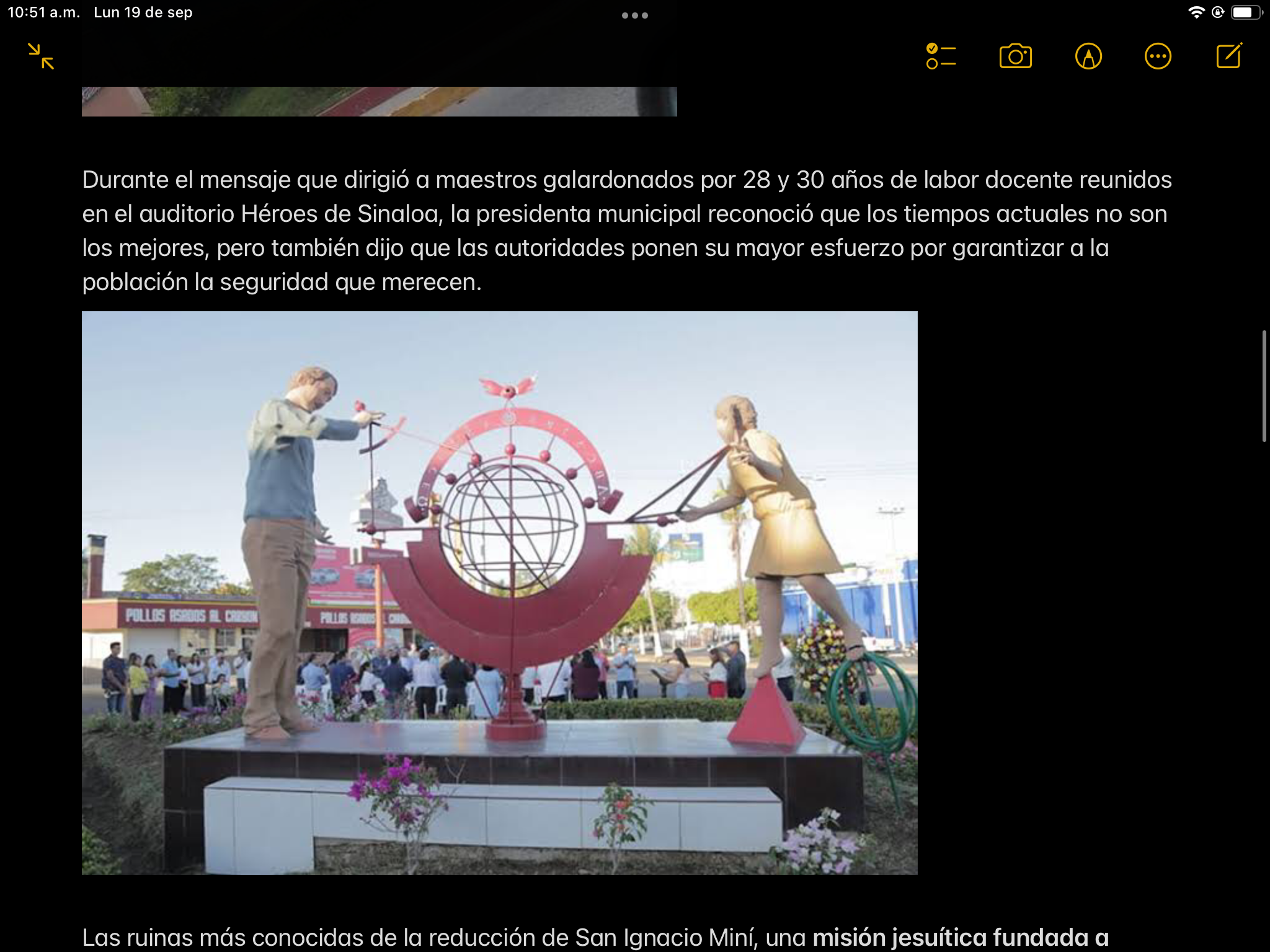This screenshot has width=1270, height=952.
Task: Open the camera attachment options
Action: click(x=1015, y=56)
